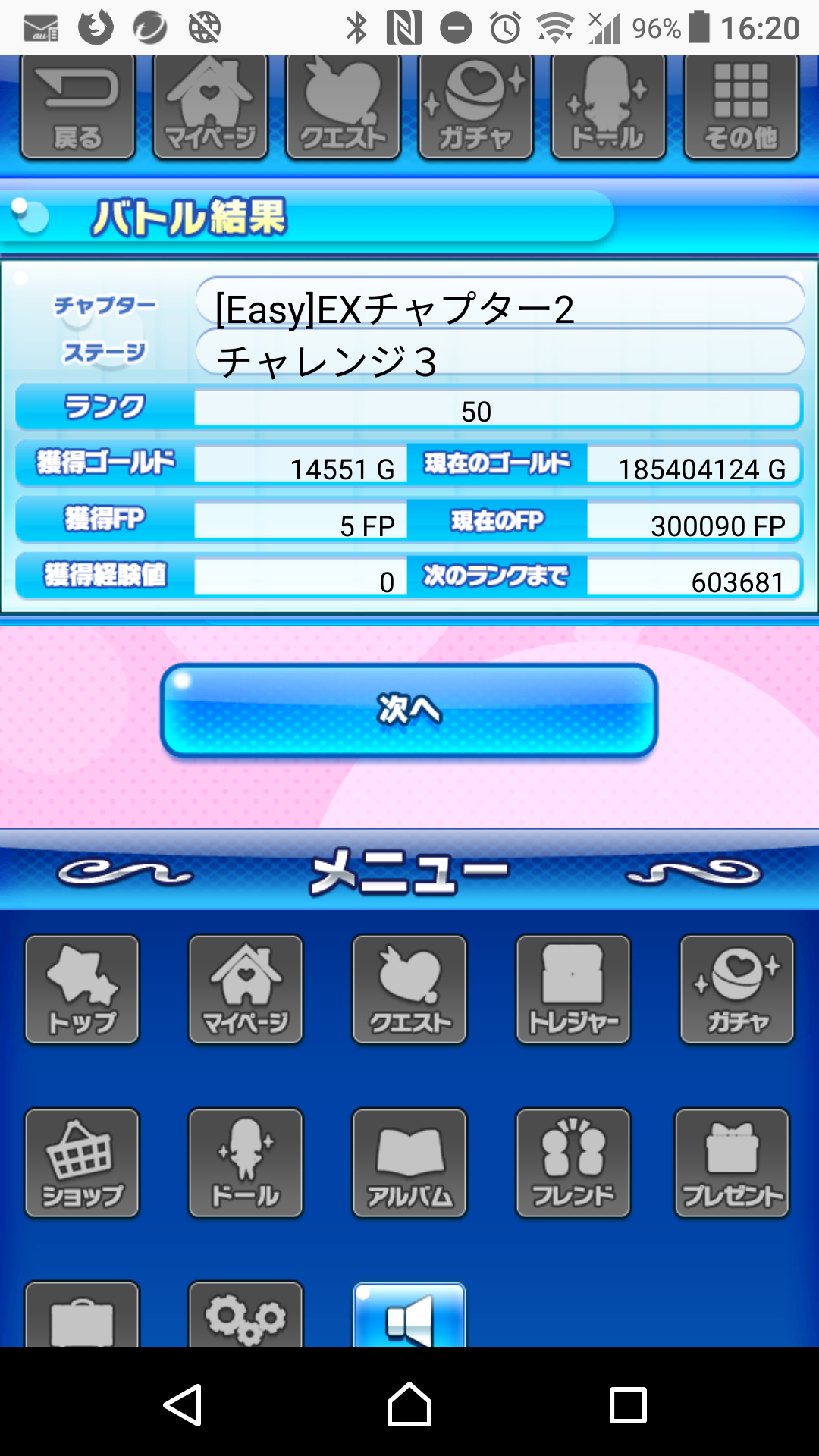Open the その他 grid in the toolbar
Image resolution: width=819 pixels, height=1456 pixels.
click(741, 107)
